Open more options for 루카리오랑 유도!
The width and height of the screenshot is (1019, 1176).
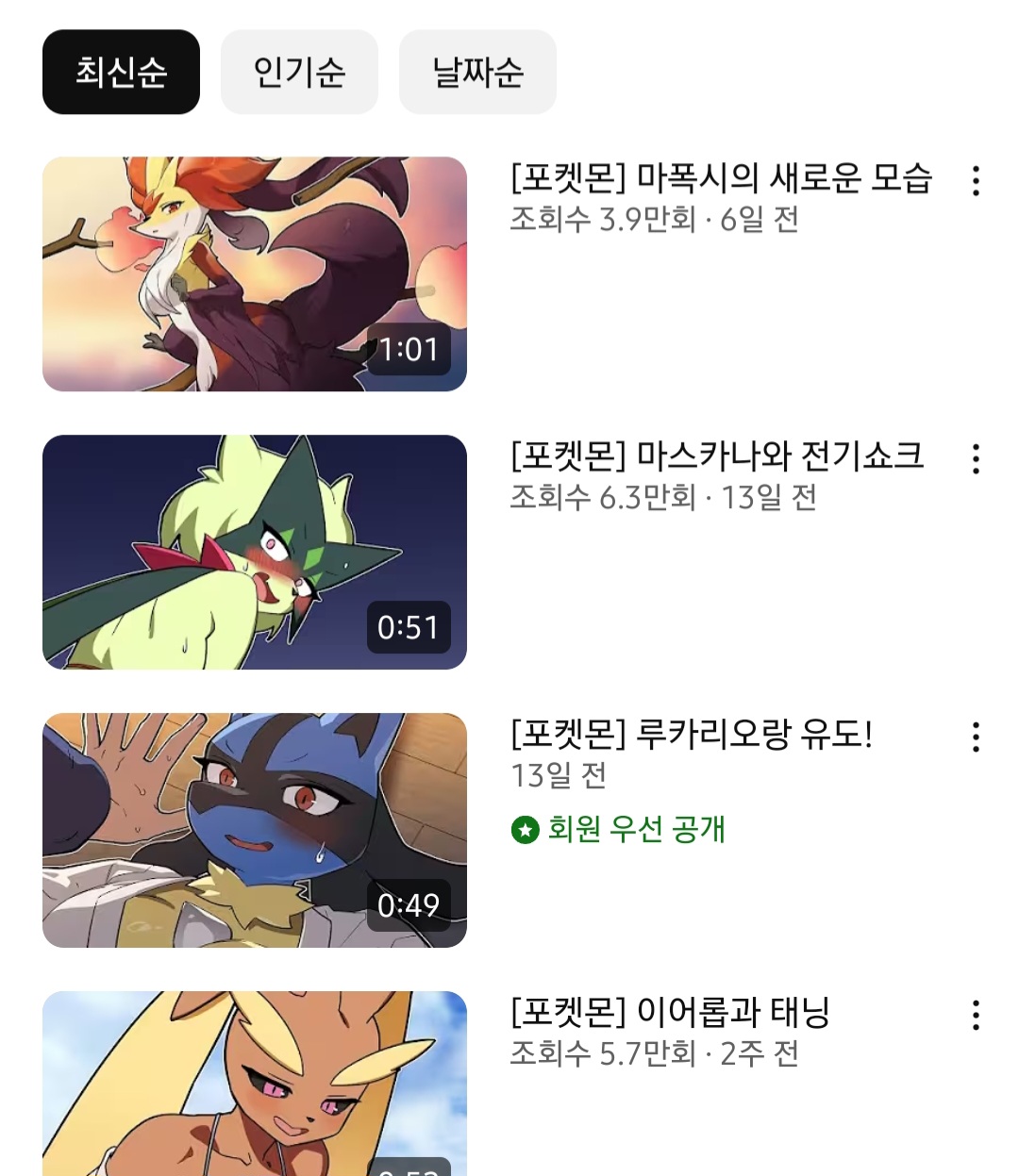[976, 737]
